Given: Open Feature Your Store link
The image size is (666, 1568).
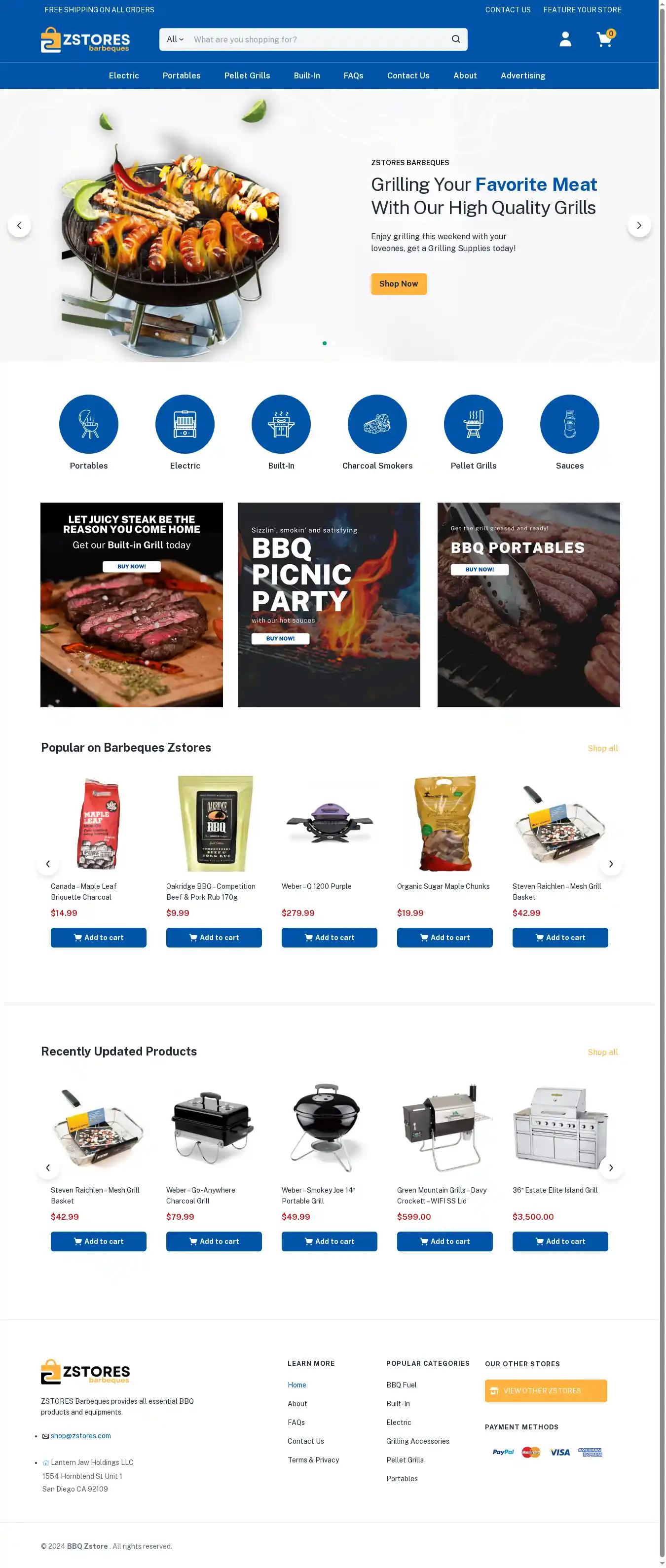Looking at the screenshot, I should pyautogui.click(x=582, y=10).
